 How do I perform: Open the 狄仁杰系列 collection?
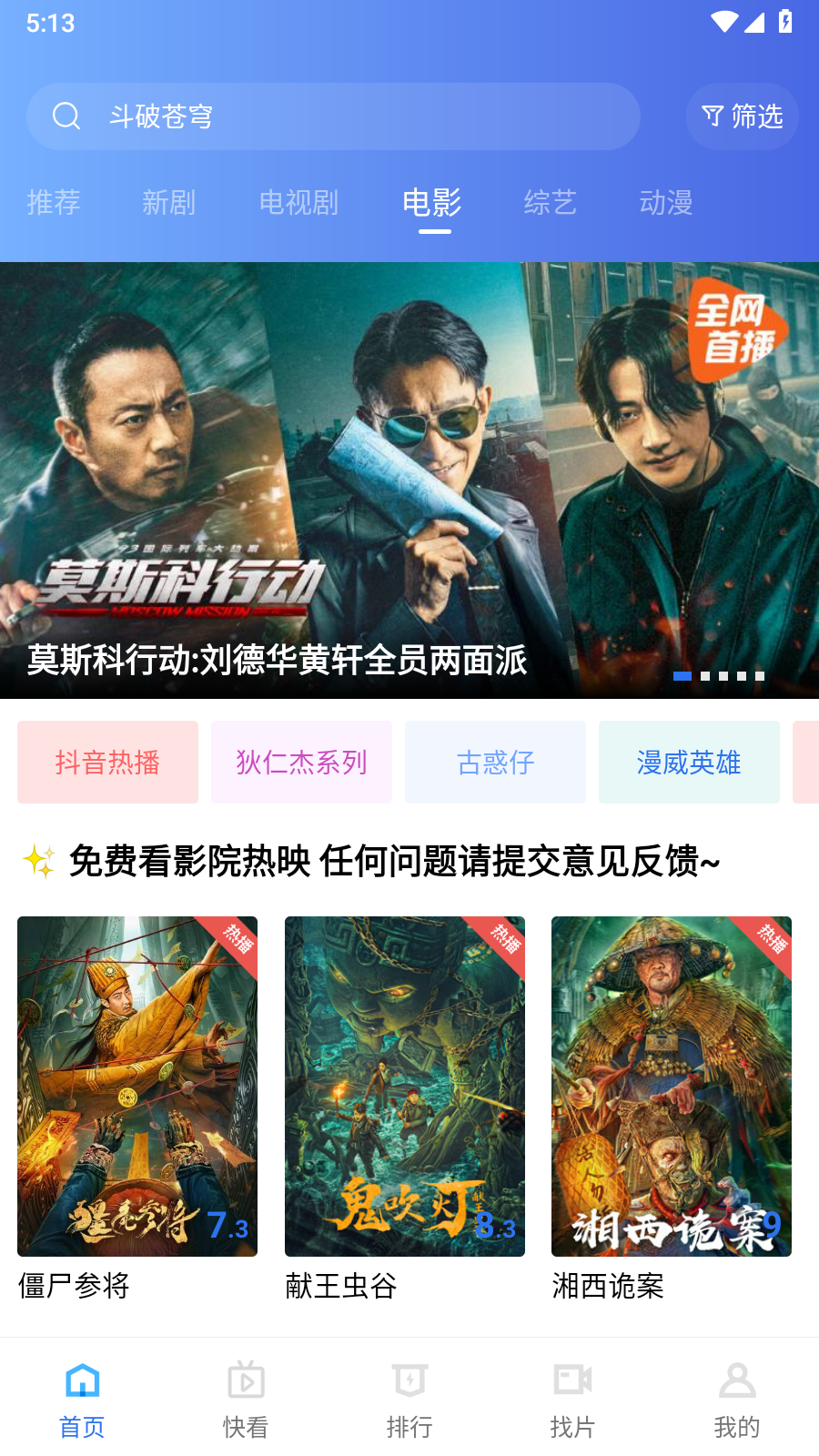pyautogui.click(x=301, y=762)
